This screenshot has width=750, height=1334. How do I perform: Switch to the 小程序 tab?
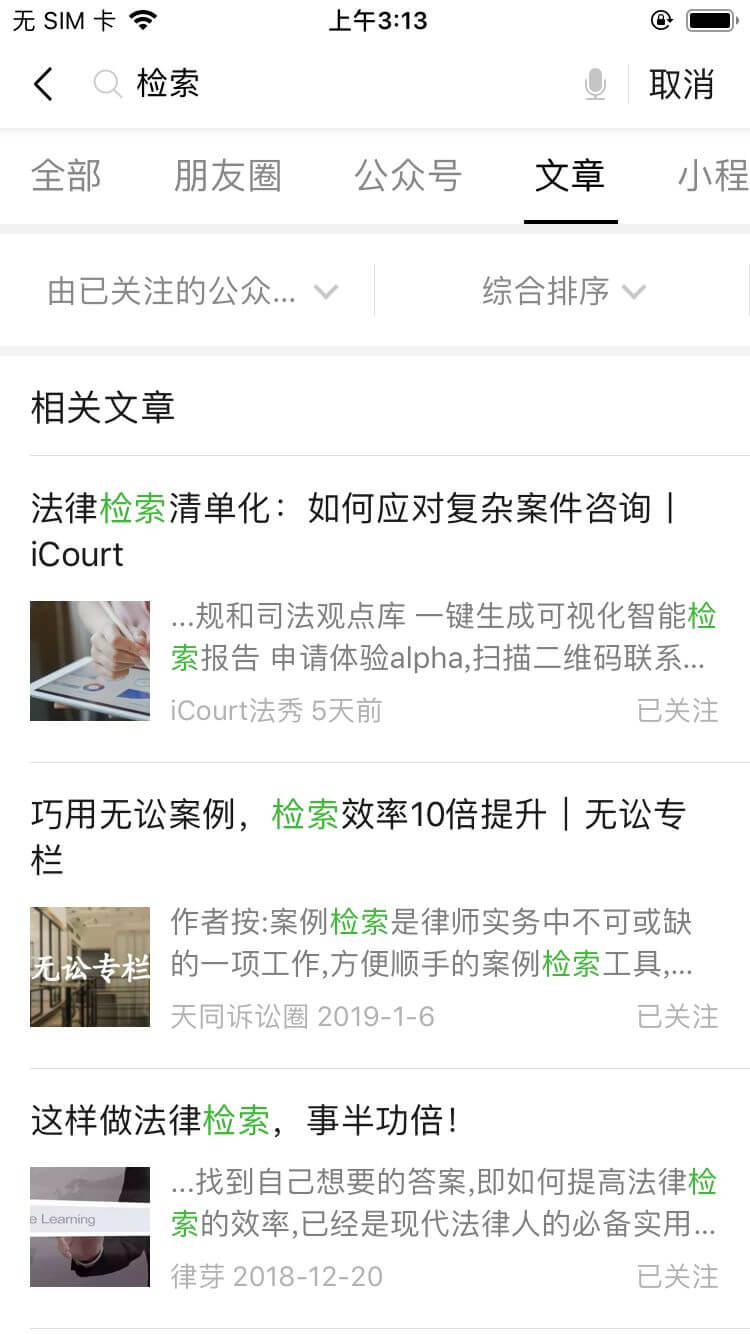pyautogui.click(x=712, y=176)
